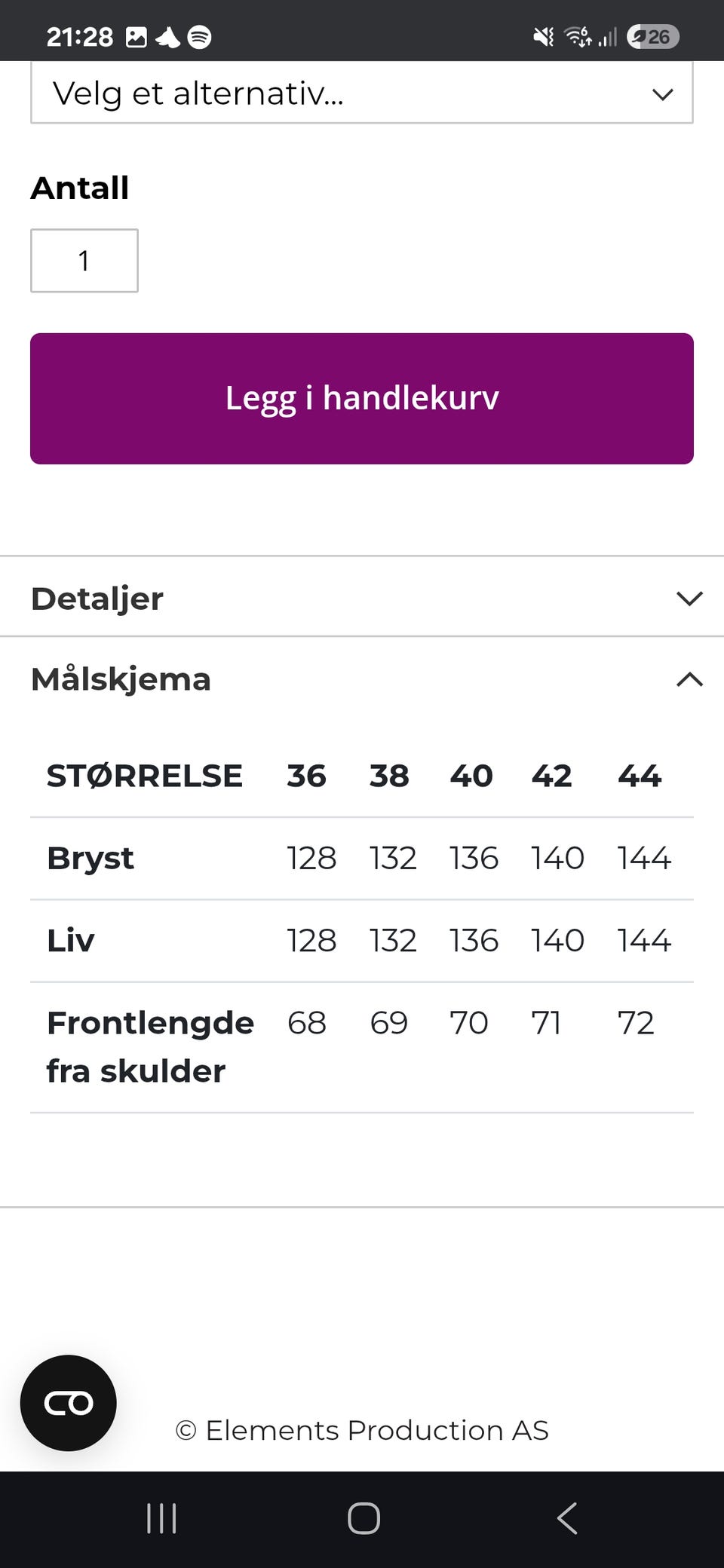The width and height of the screenshot is (724, 1568).
Task: Open the bell-shaped notification icon
Action: pyautogui.click(x=167, y=35)
